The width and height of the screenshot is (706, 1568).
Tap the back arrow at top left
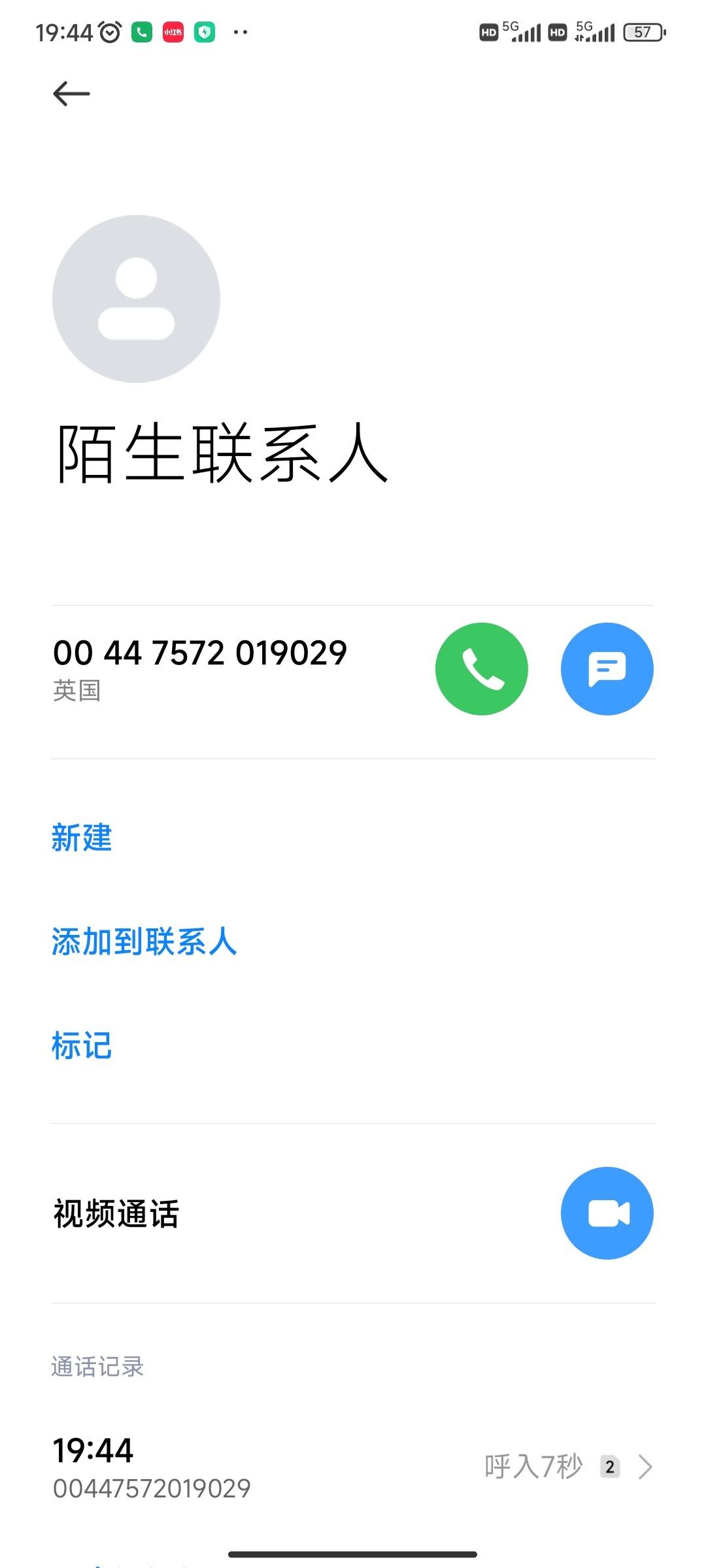click(72, 93)
